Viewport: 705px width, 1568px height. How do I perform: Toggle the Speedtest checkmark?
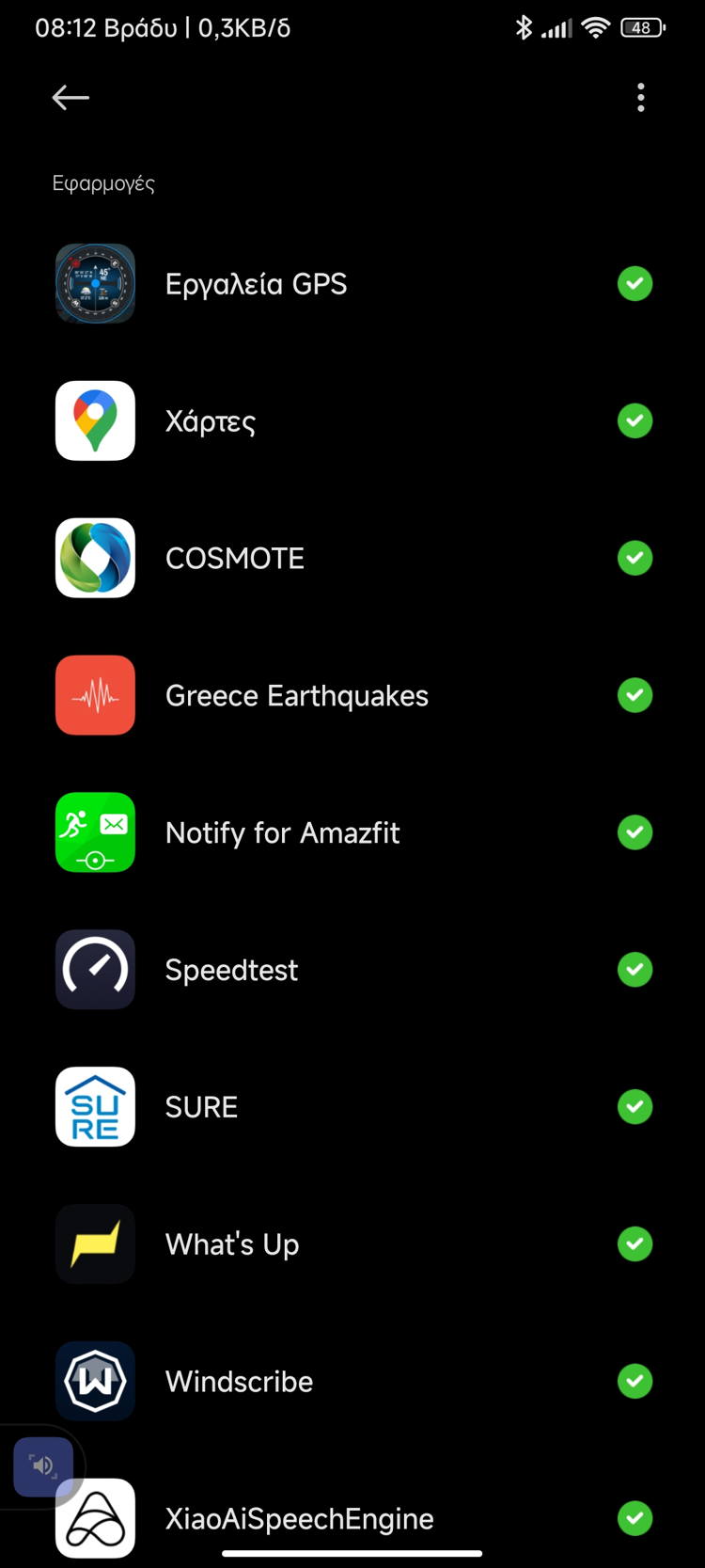pyautogui.click(x=635, y=970)
